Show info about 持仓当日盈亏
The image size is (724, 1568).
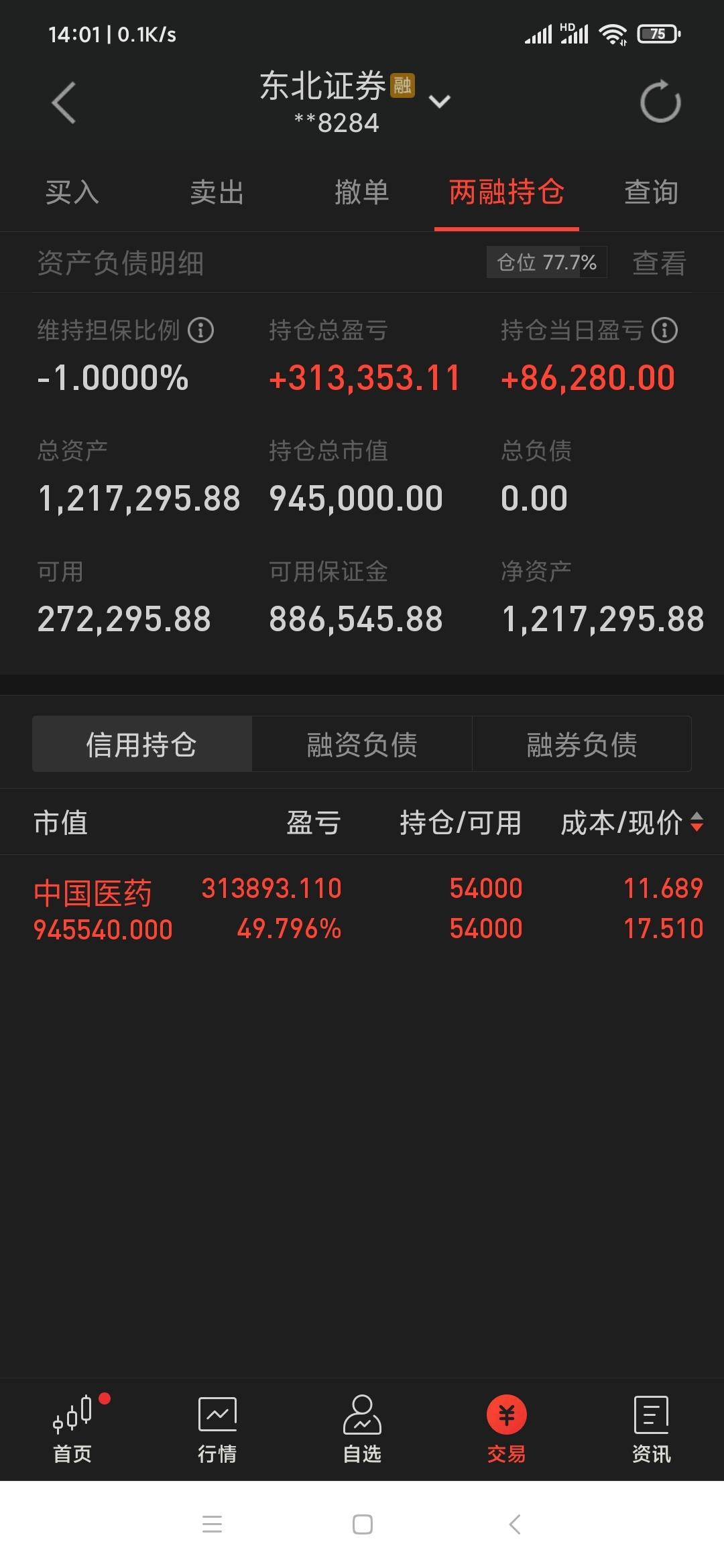coord(664,330)
